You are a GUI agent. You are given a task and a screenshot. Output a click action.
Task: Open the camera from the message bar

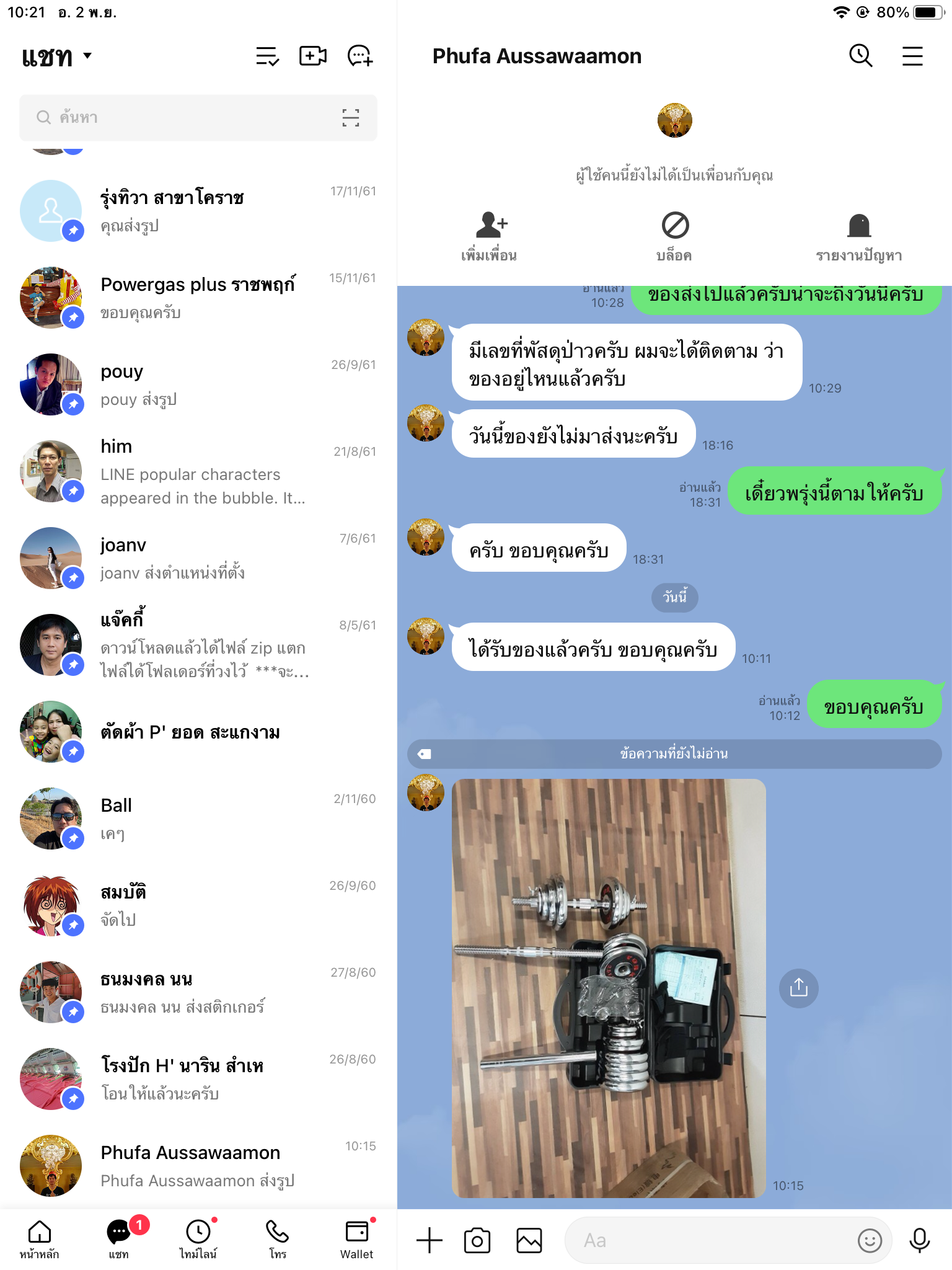click(x=477, y=1240)
